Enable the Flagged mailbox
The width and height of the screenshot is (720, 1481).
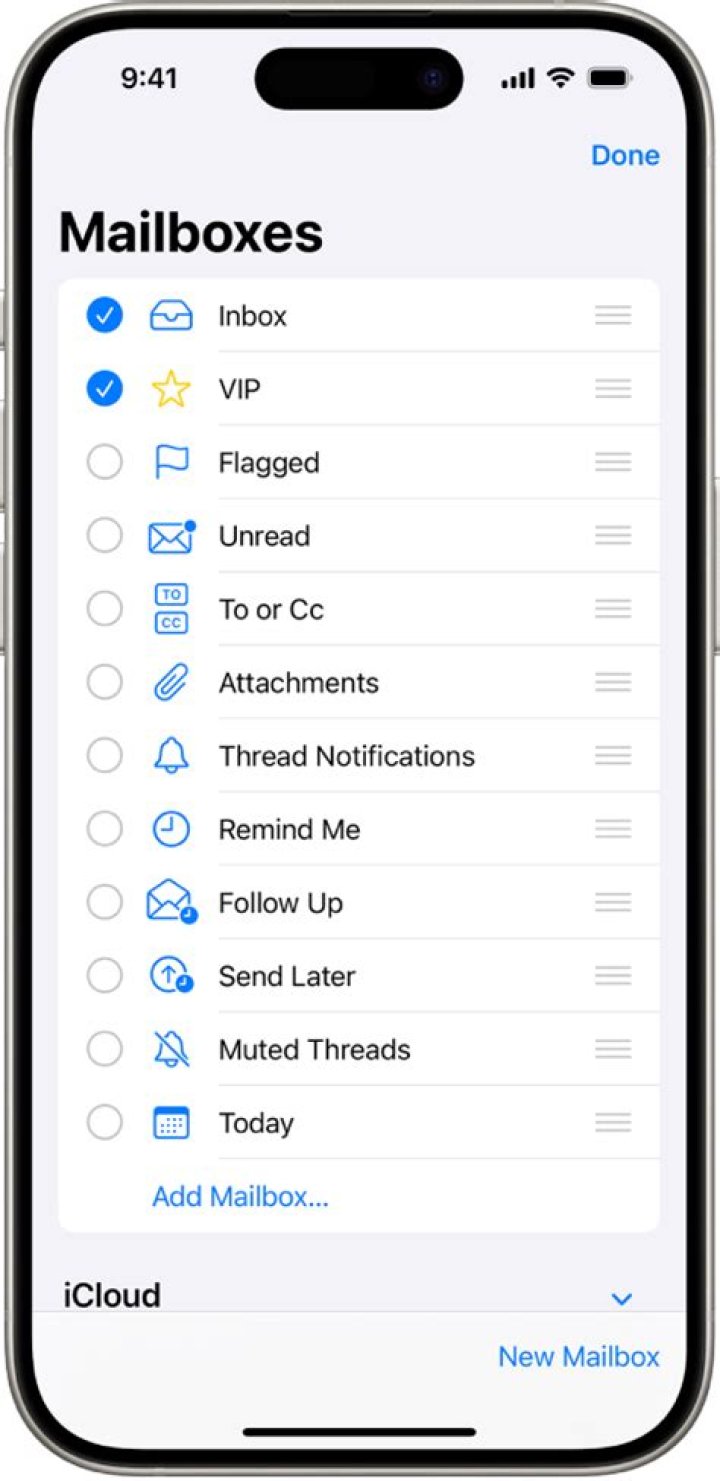105,463
